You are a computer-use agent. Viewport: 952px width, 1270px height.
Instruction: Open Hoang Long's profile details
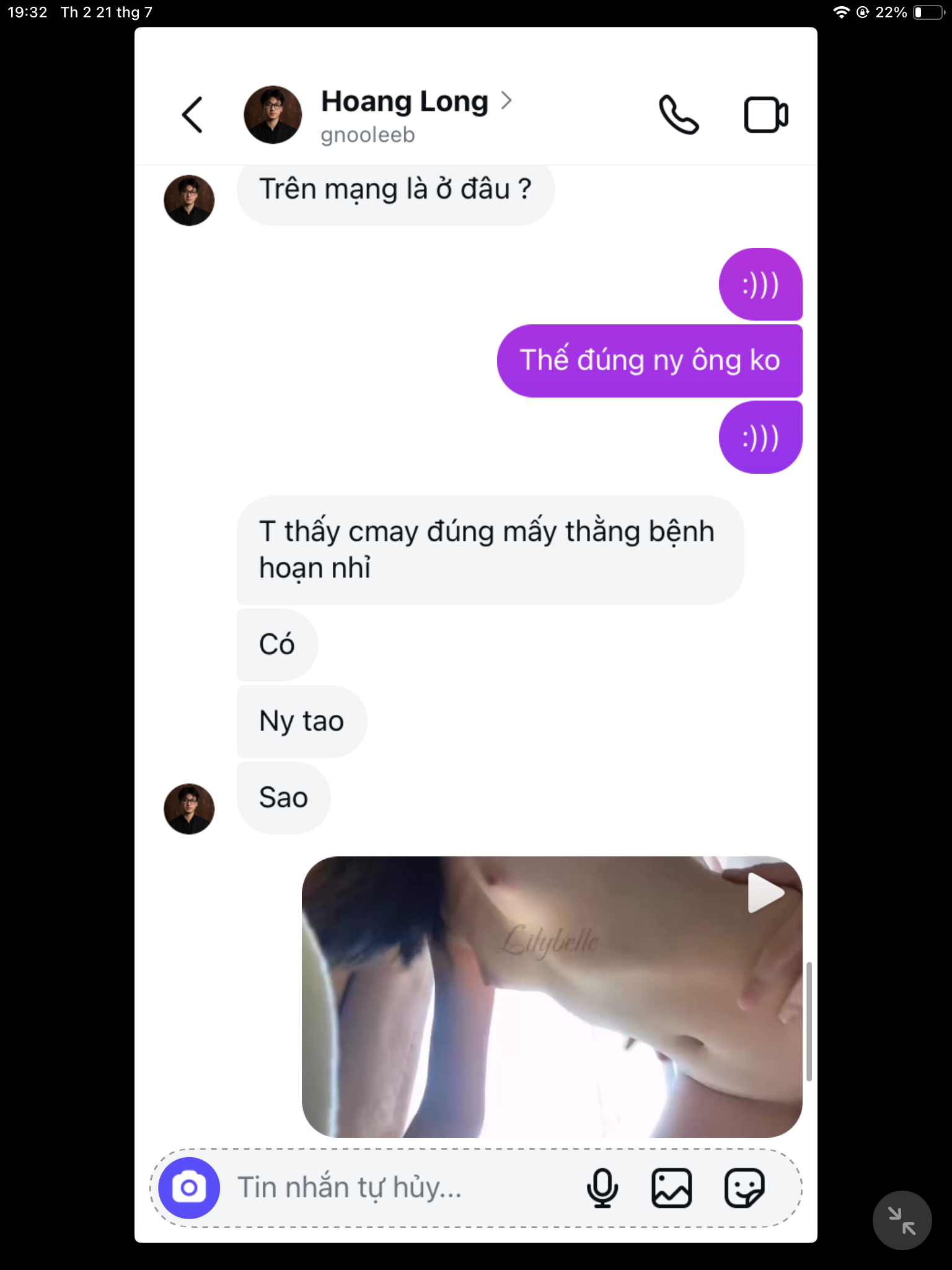pos(404,102)
